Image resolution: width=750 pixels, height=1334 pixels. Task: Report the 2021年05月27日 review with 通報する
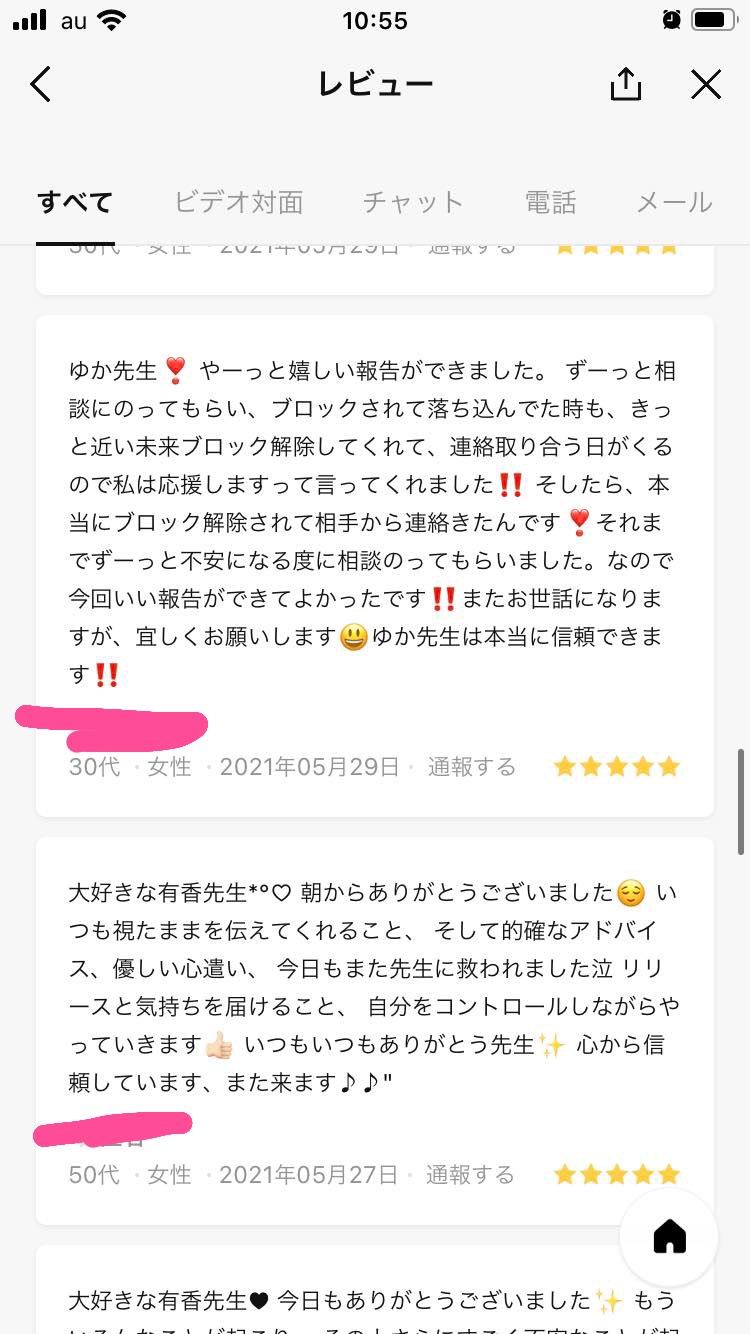pos(470,1174)
